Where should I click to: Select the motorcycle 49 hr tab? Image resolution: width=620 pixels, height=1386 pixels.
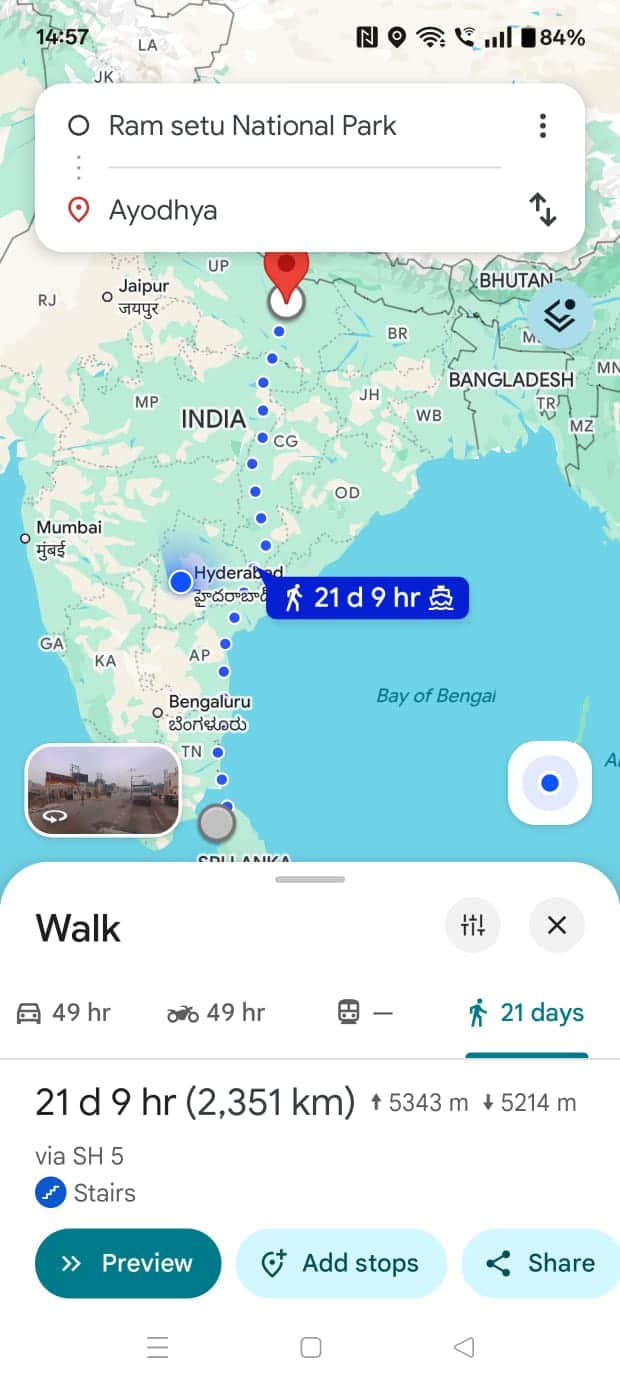point(216,1013)
